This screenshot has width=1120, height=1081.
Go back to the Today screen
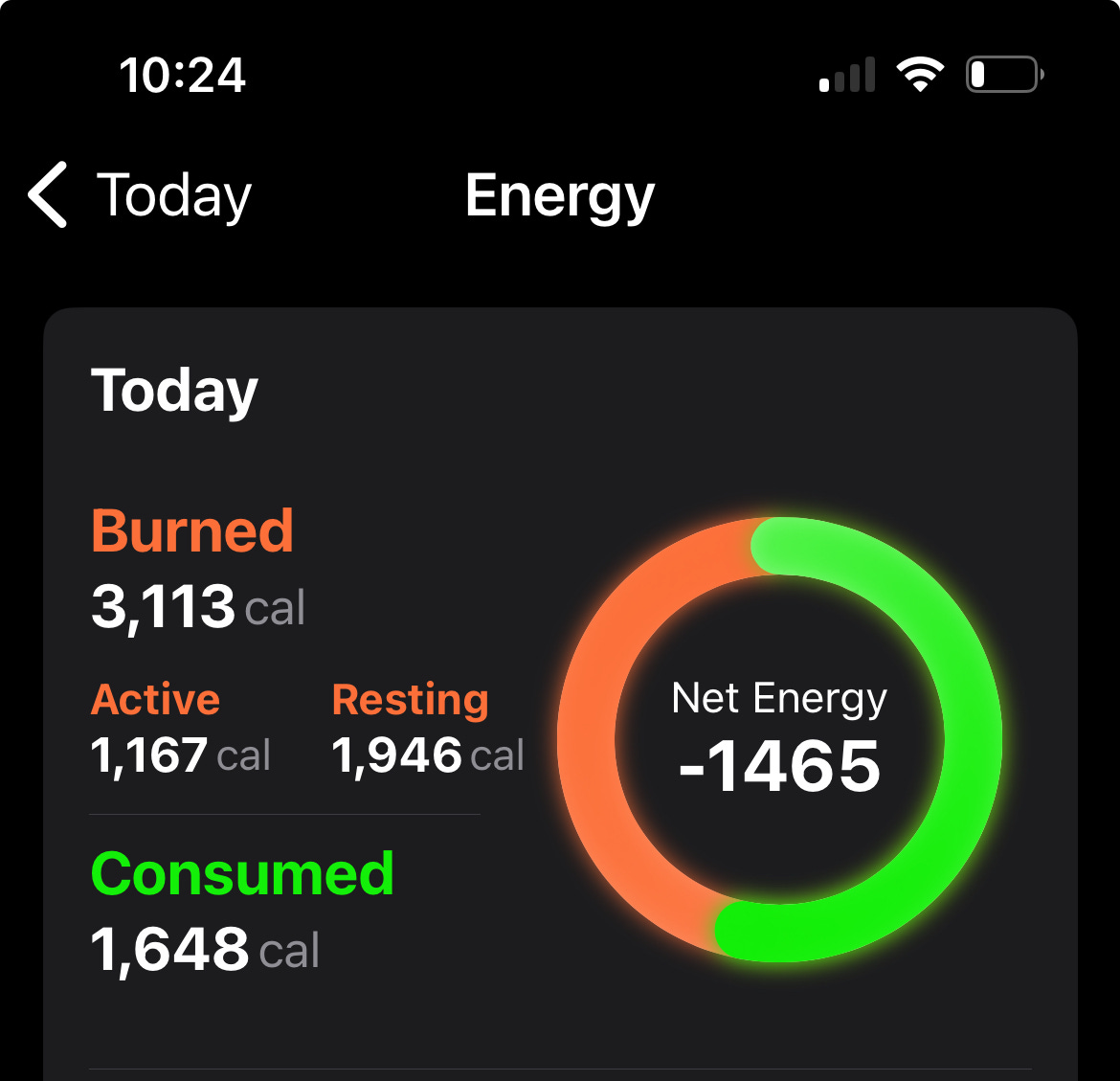[140, 195]
